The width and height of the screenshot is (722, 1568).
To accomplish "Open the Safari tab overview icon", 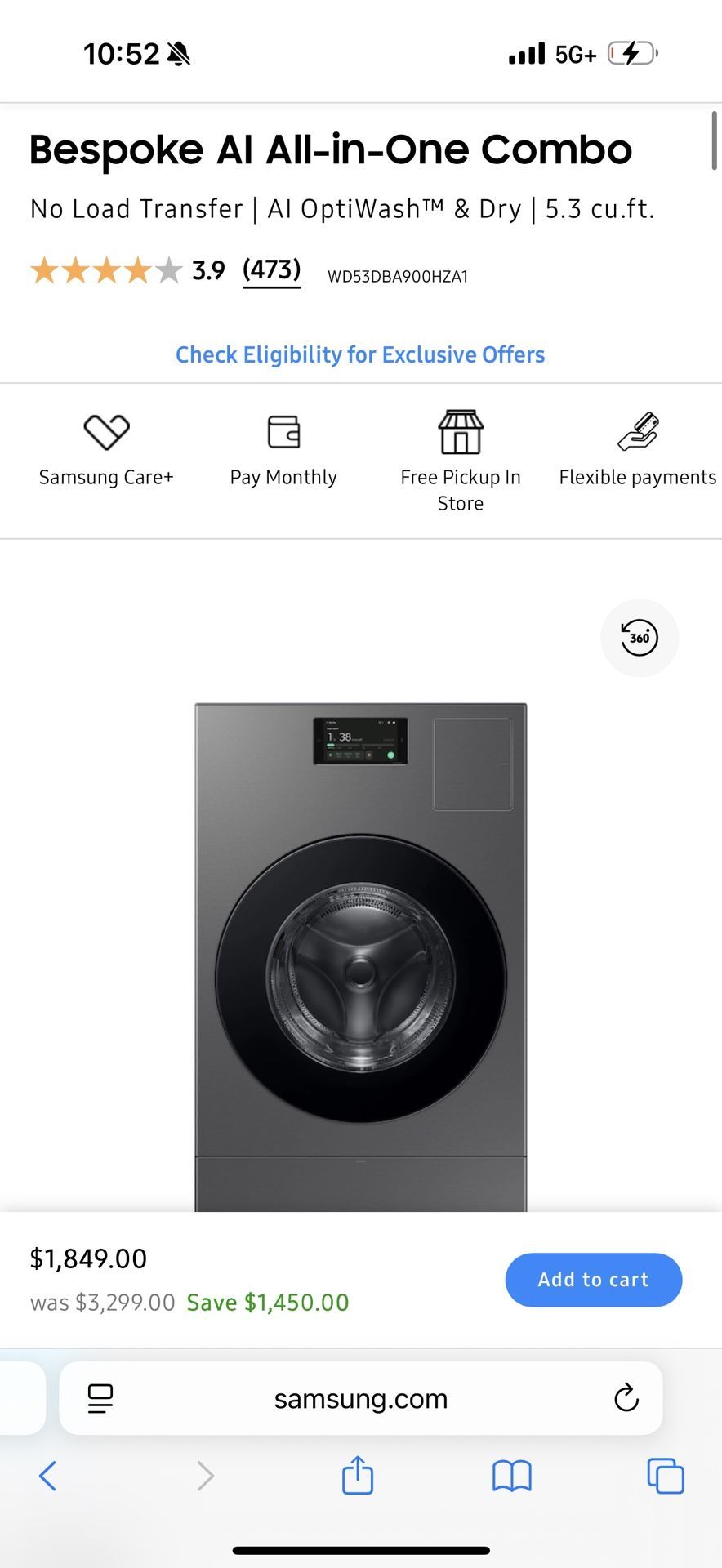I will point(665,1476).
